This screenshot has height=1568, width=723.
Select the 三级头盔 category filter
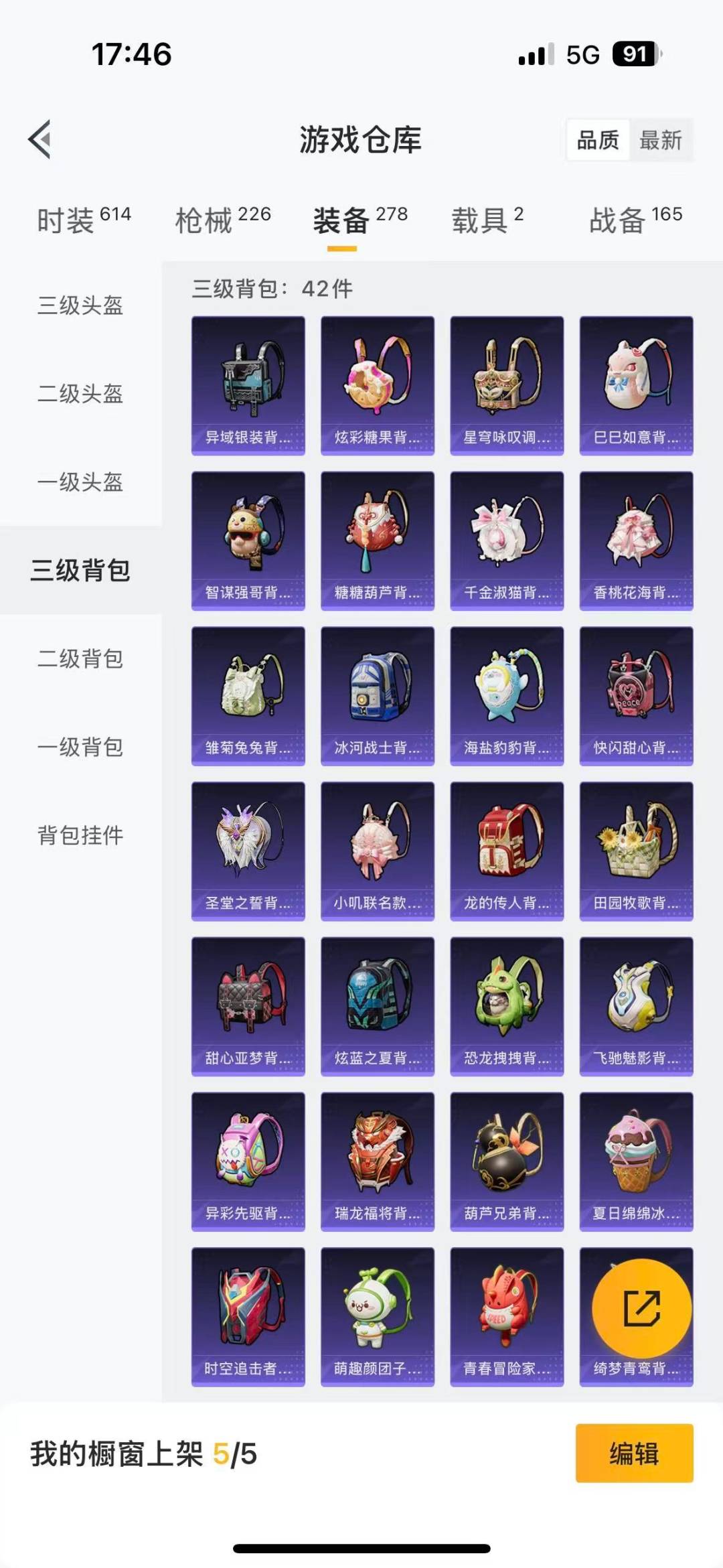tap(80, 307)
